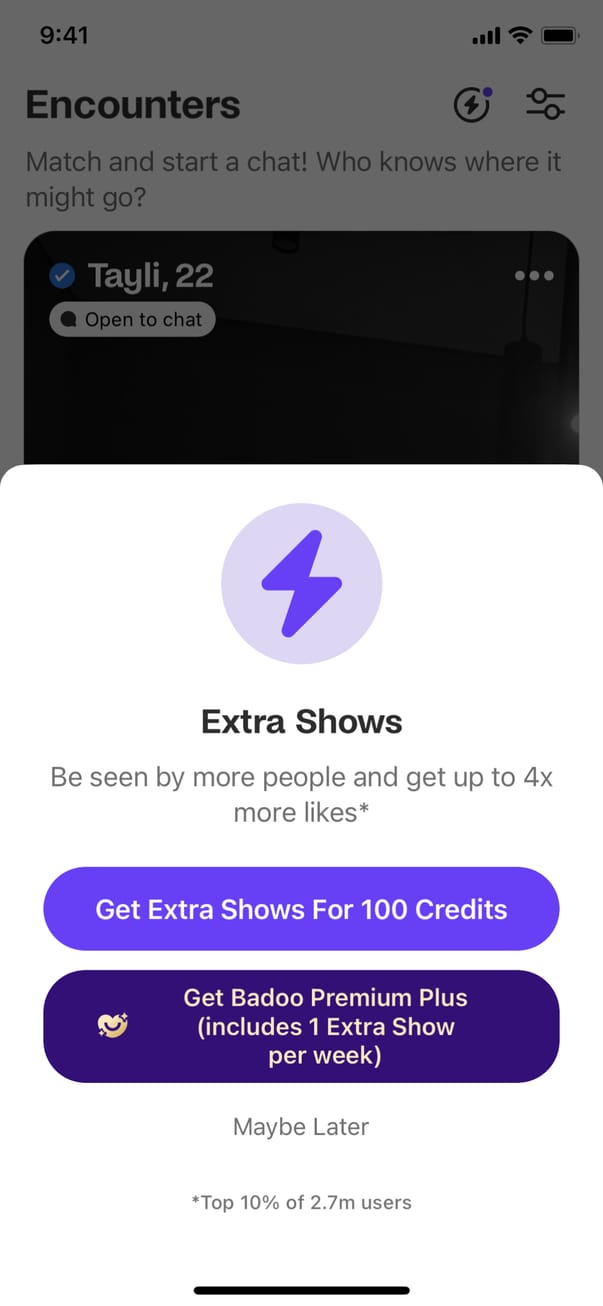Get Extra Shows for 100 Credits
Screen dimensions: 603x1306
pos(301,909)
